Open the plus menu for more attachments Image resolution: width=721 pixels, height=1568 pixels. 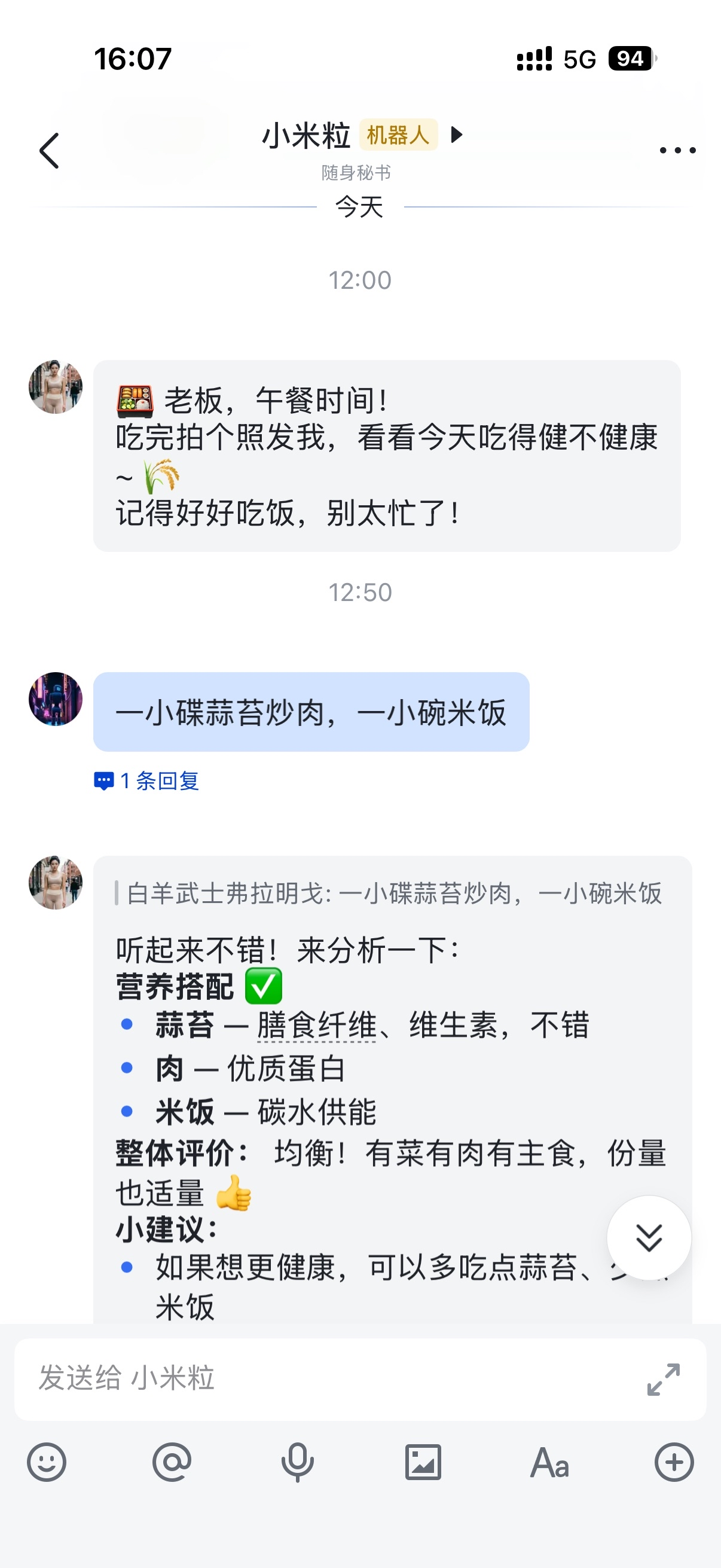click(674, 1462)
